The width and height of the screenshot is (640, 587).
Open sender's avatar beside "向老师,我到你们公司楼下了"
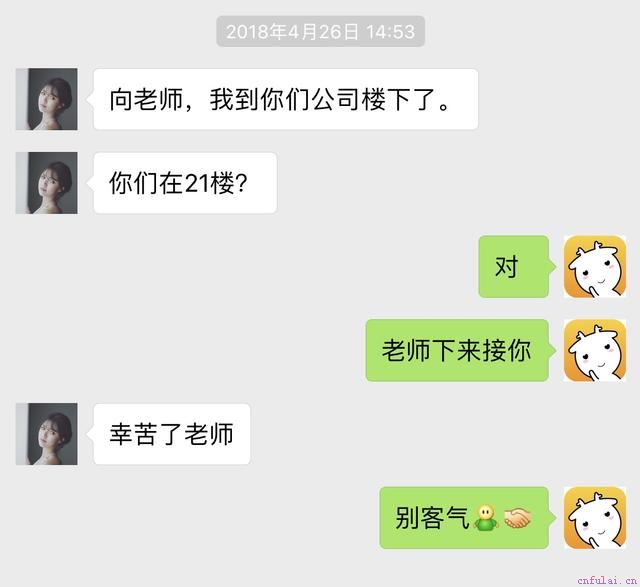tap(46, 99)
